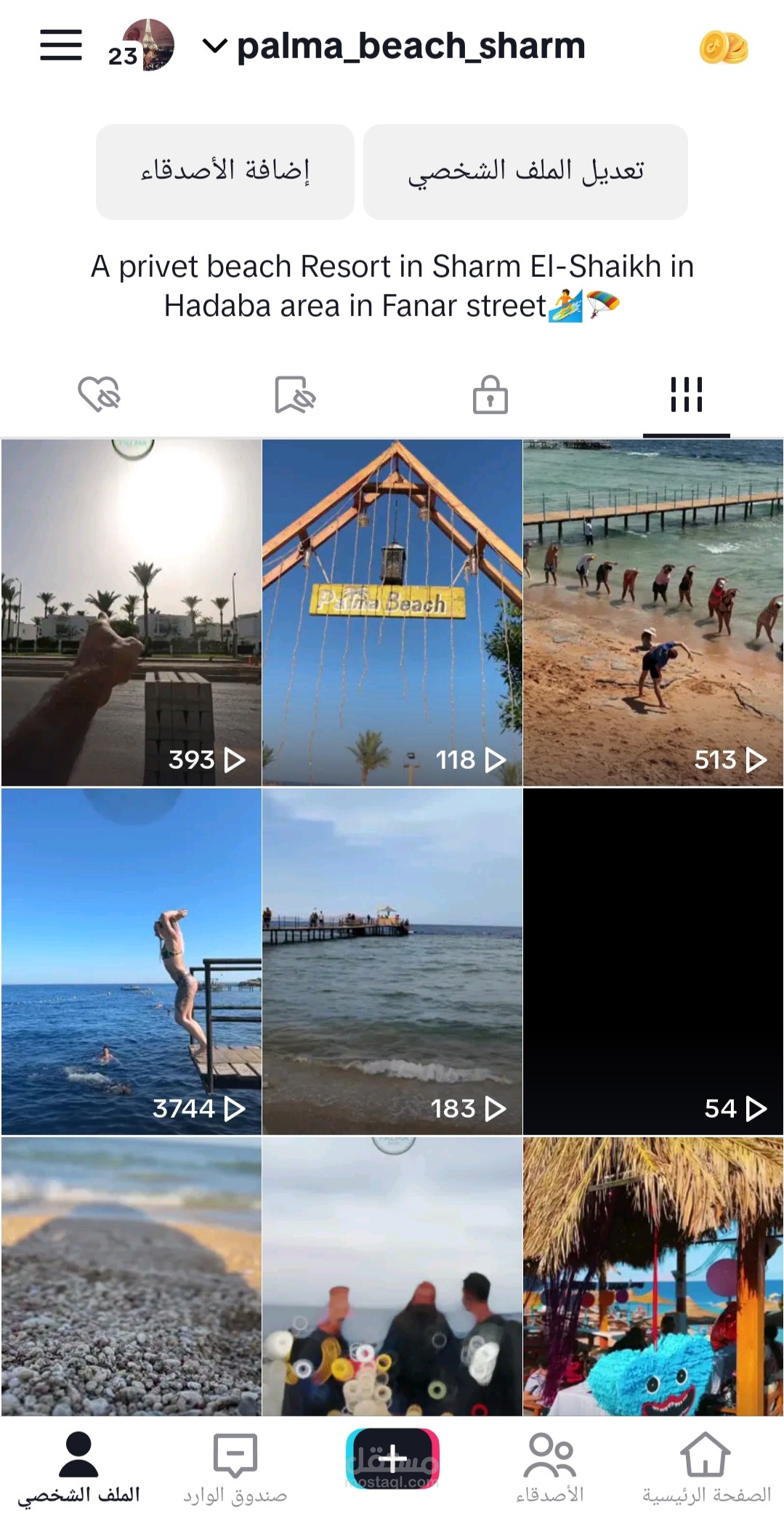This screenshot has width=784, height=1521.
Task: Open the pier video with 183 views
Action: point(392,961)
